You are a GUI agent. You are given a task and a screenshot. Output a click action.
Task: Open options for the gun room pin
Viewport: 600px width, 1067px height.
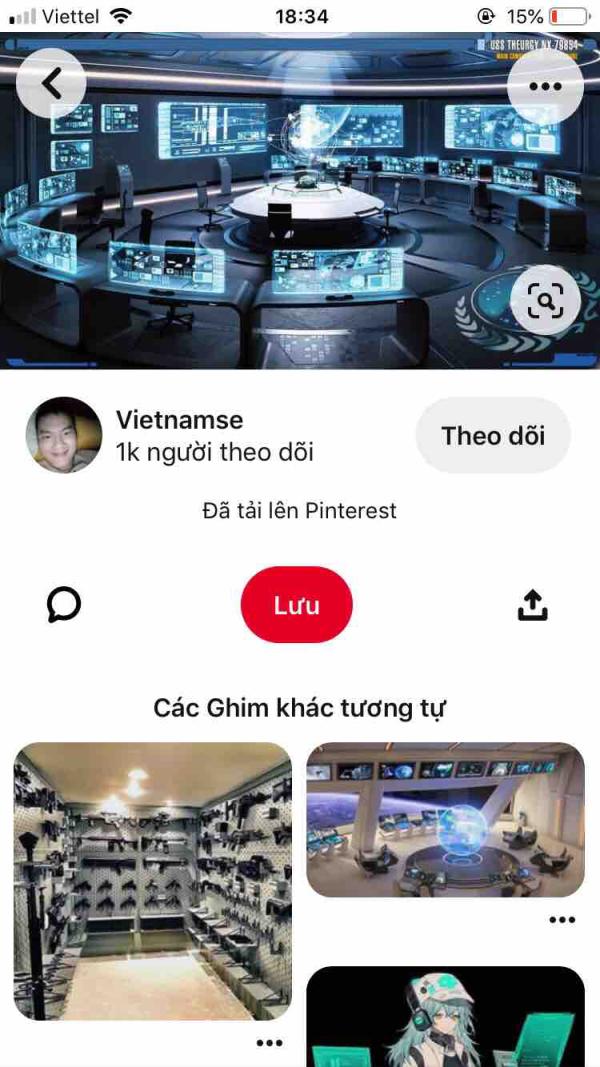coord(269,1043)
